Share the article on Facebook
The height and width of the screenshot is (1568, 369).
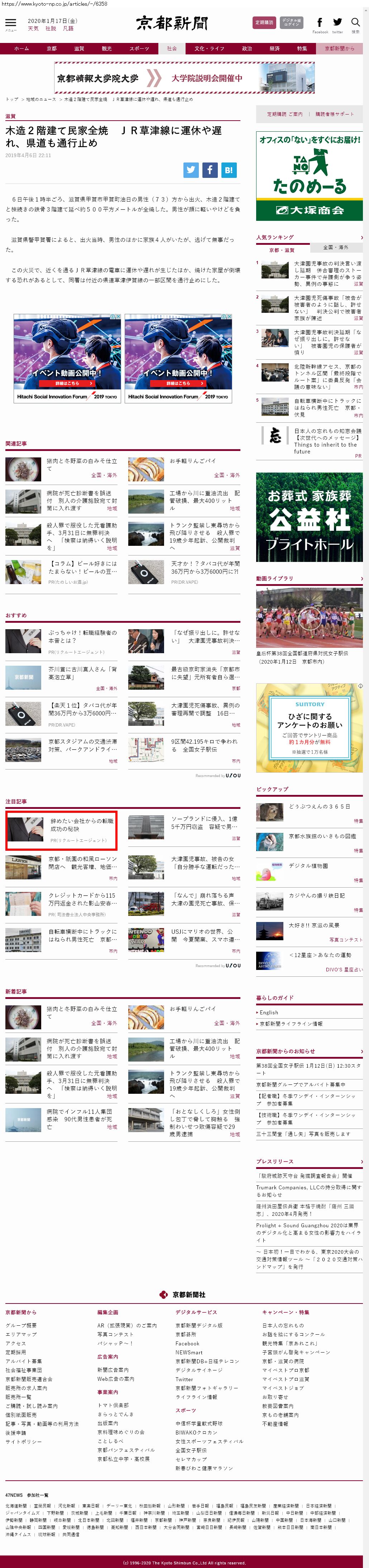[210, 170]
